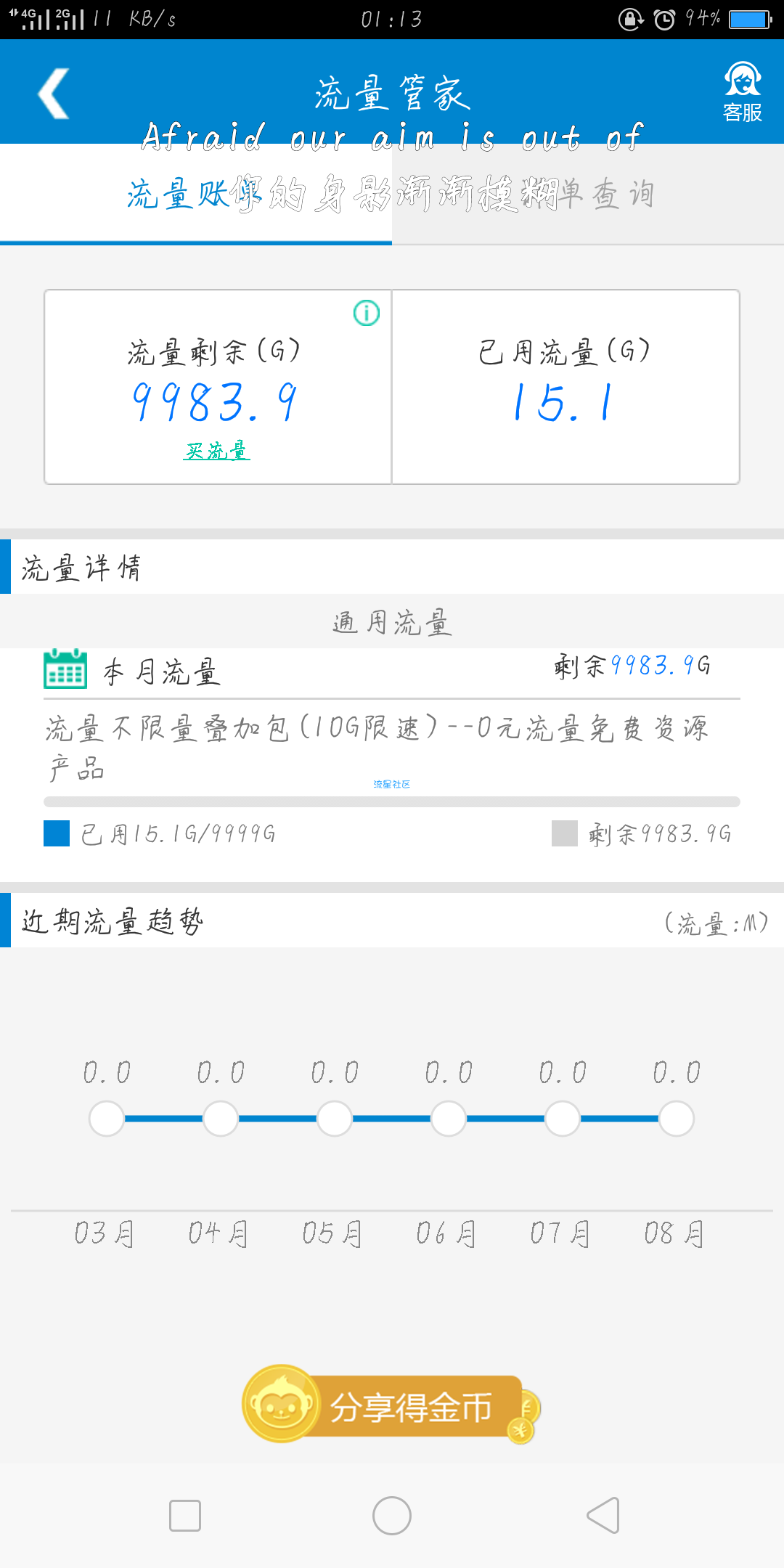
Task: Go back using the header arrow
Action: point(54,94)
